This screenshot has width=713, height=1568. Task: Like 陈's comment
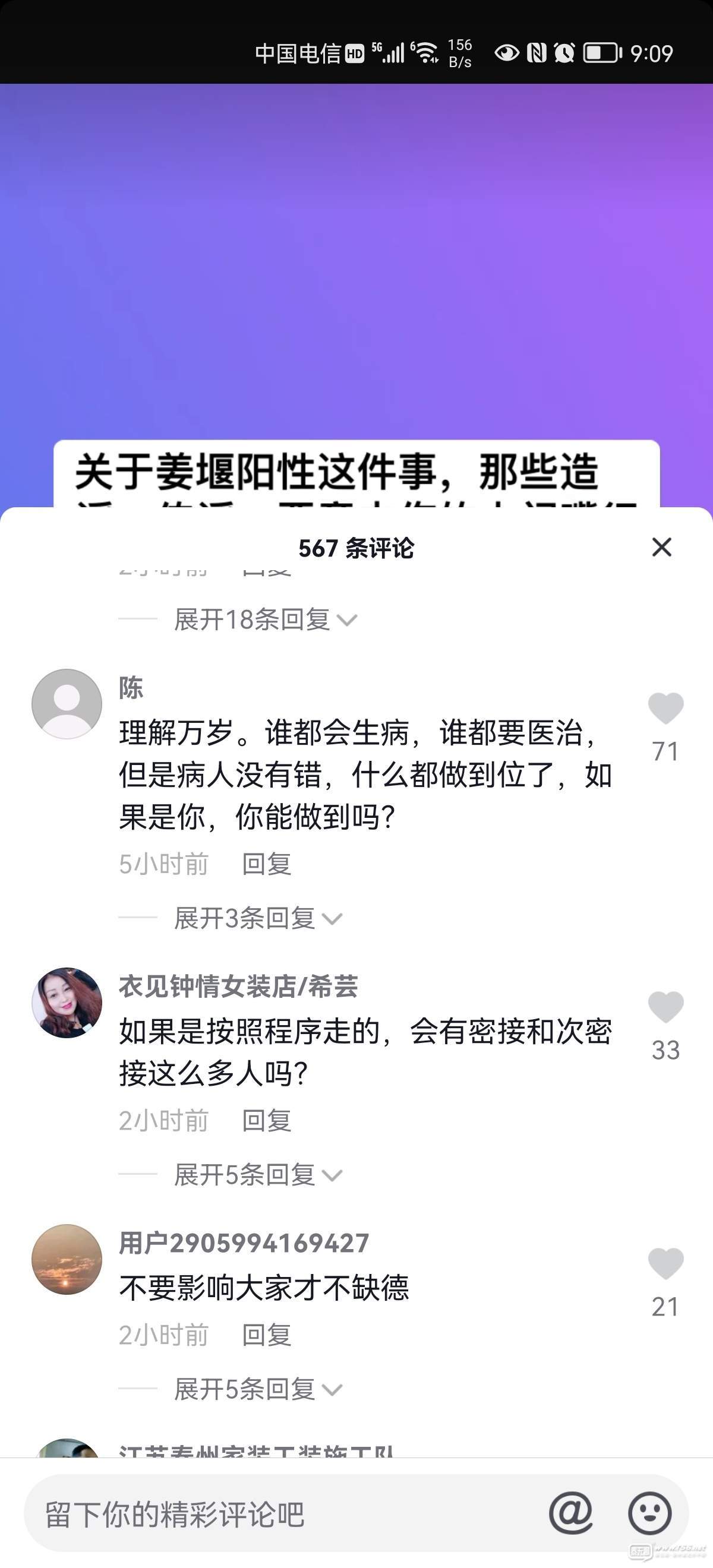coord(665,708)
